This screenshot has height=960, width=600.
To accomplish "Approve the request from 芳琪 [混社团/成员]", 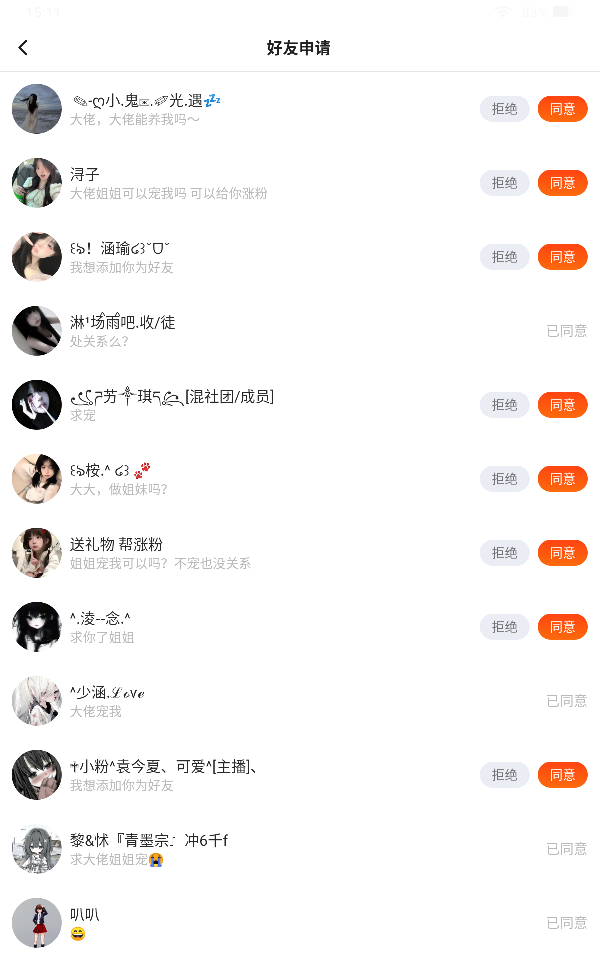I will click(562, 405).
